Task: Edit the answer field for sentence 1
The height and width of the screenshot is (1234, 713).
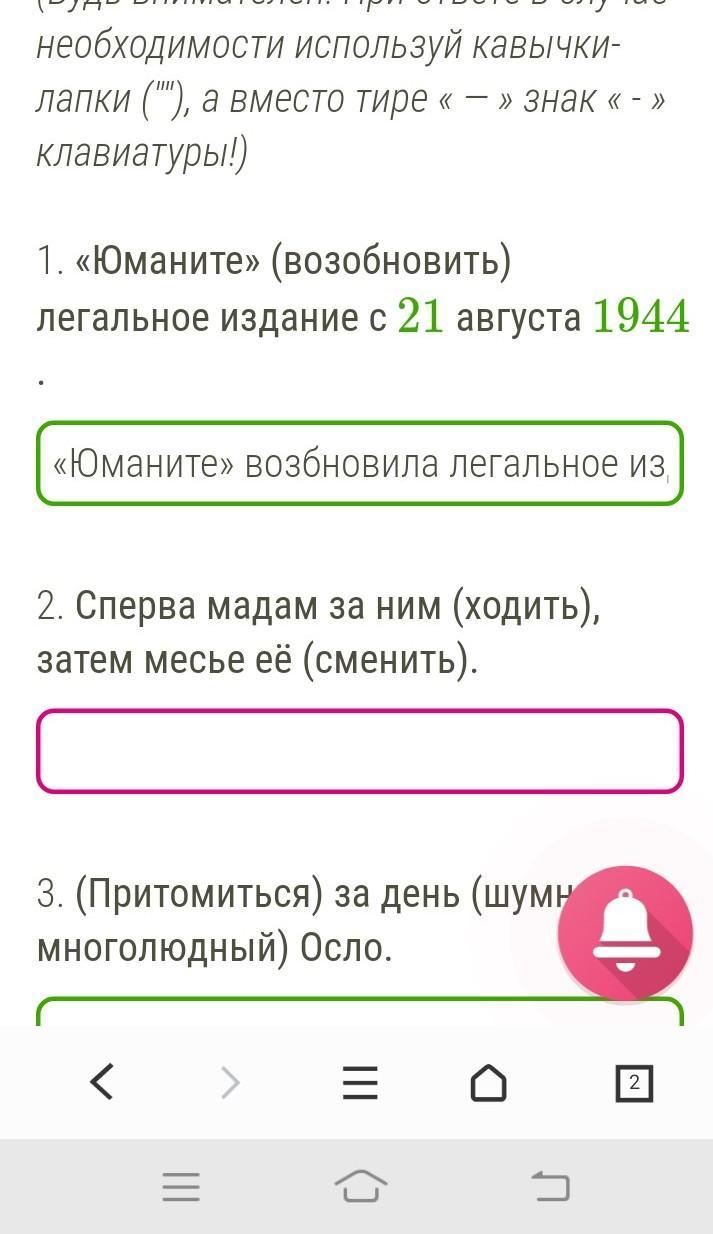Action: pos(360,464)
